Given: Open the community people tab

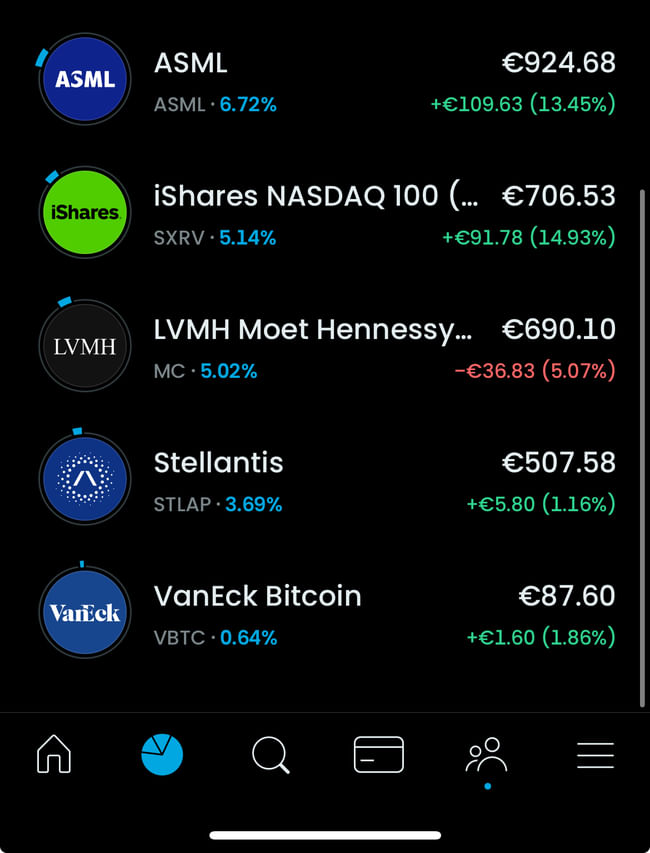Looking at the screenshot, I should tap(487, 755).
